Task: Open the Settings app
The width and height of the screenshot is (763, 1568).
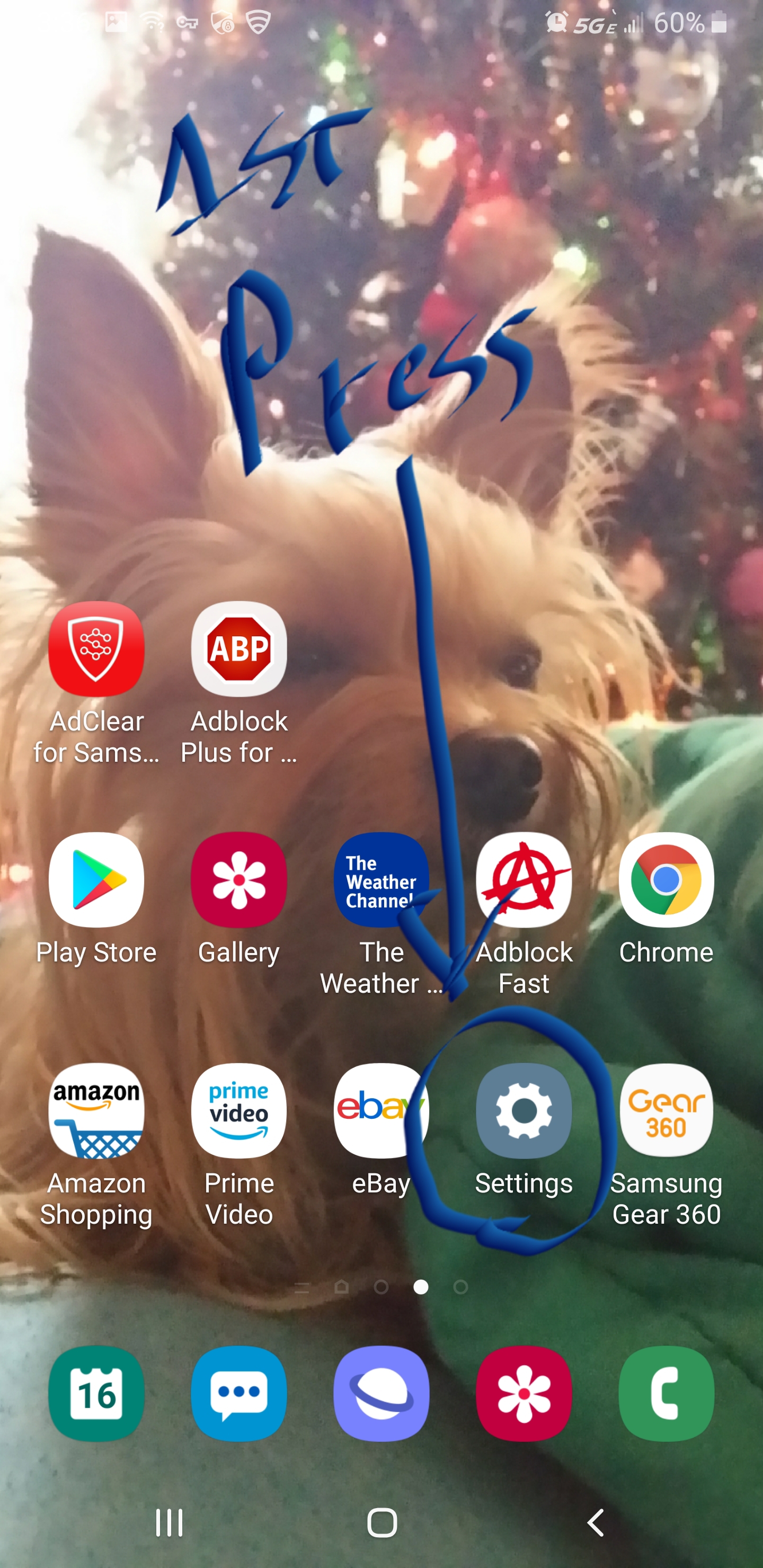Action: pos(524,1110)
